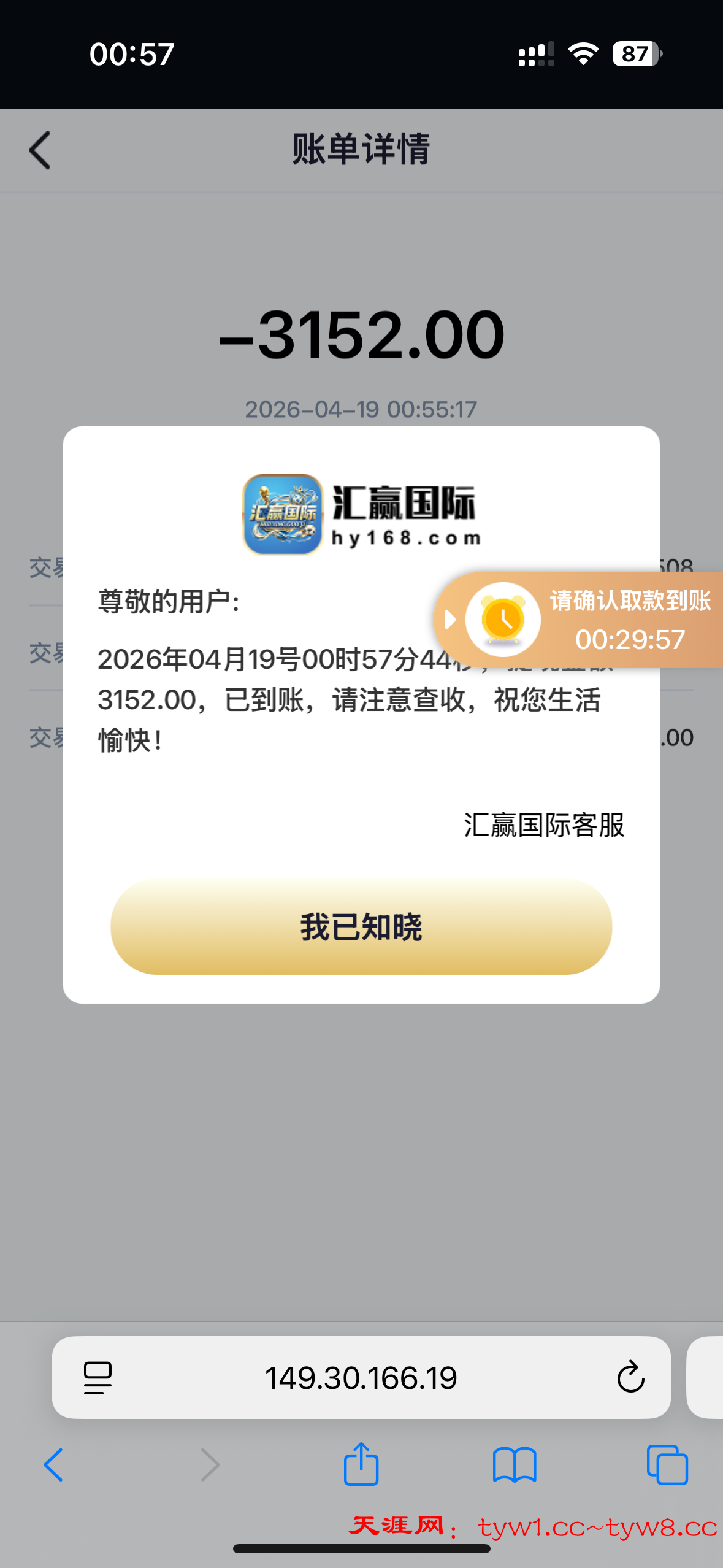Navigate back in Safari toolbar
This screenshot has height=1568, width=723.
[x=54, y=1465]
